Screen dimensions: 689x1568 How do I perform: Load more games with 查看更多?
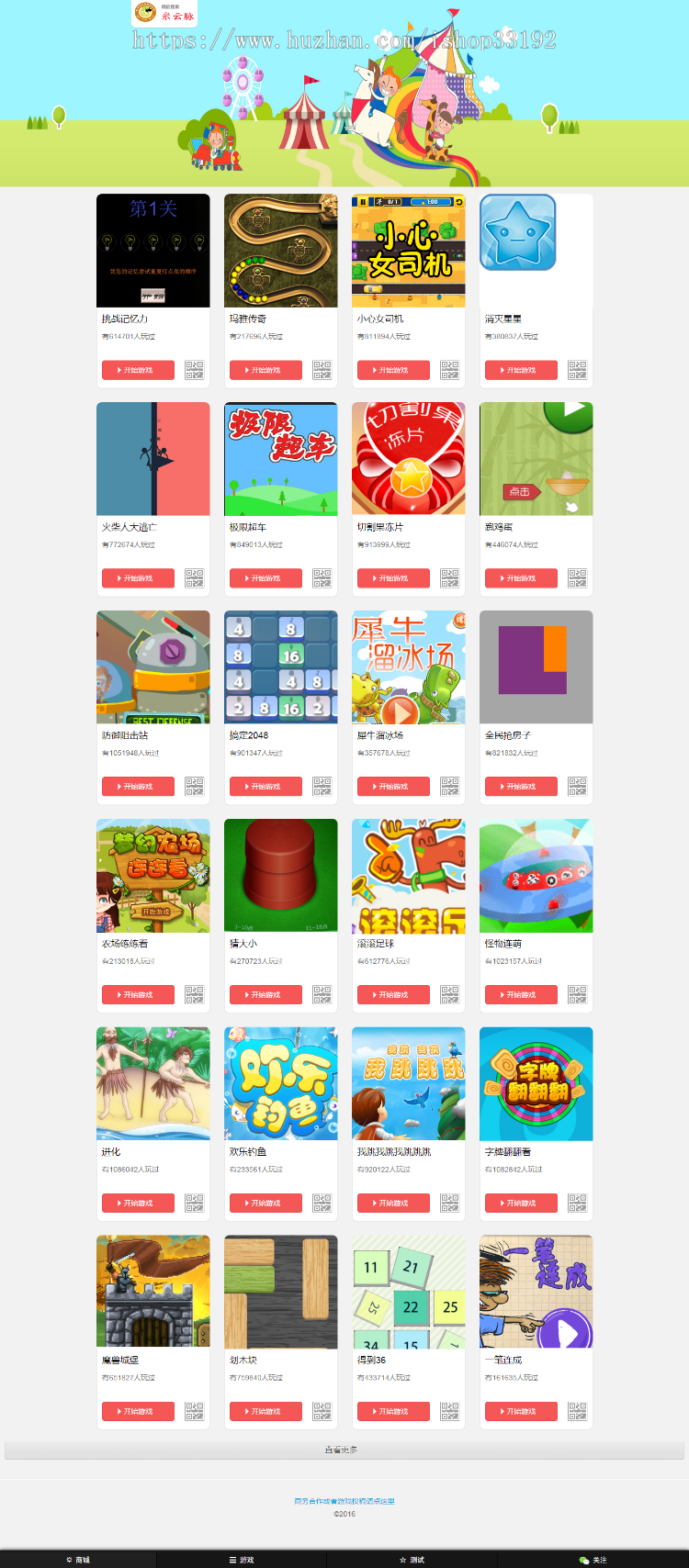[344, 1450]
